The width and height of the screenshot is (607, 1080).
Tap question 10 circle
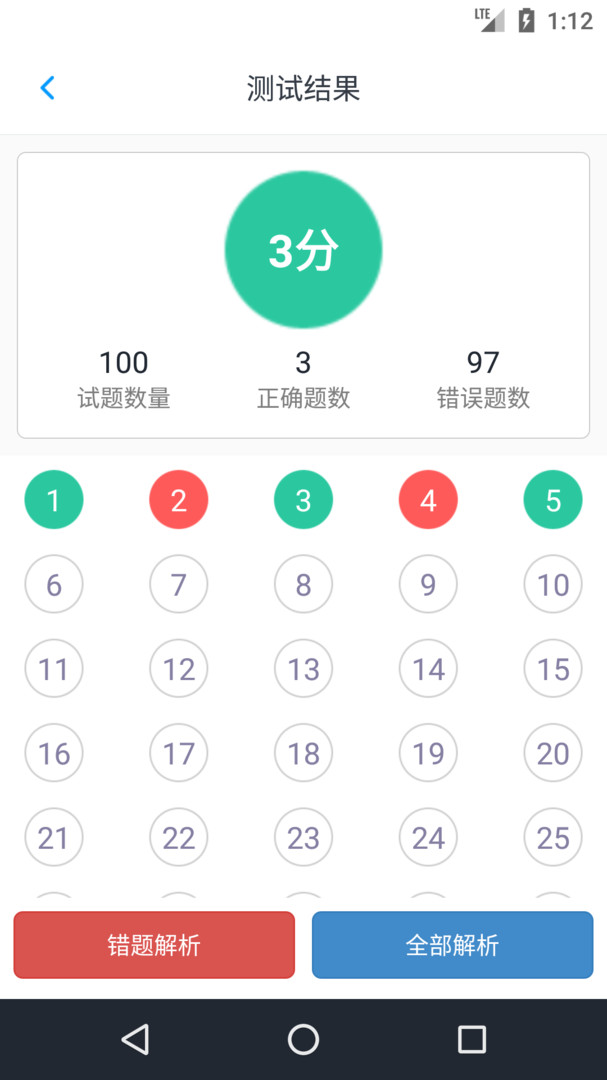(553, 584)
